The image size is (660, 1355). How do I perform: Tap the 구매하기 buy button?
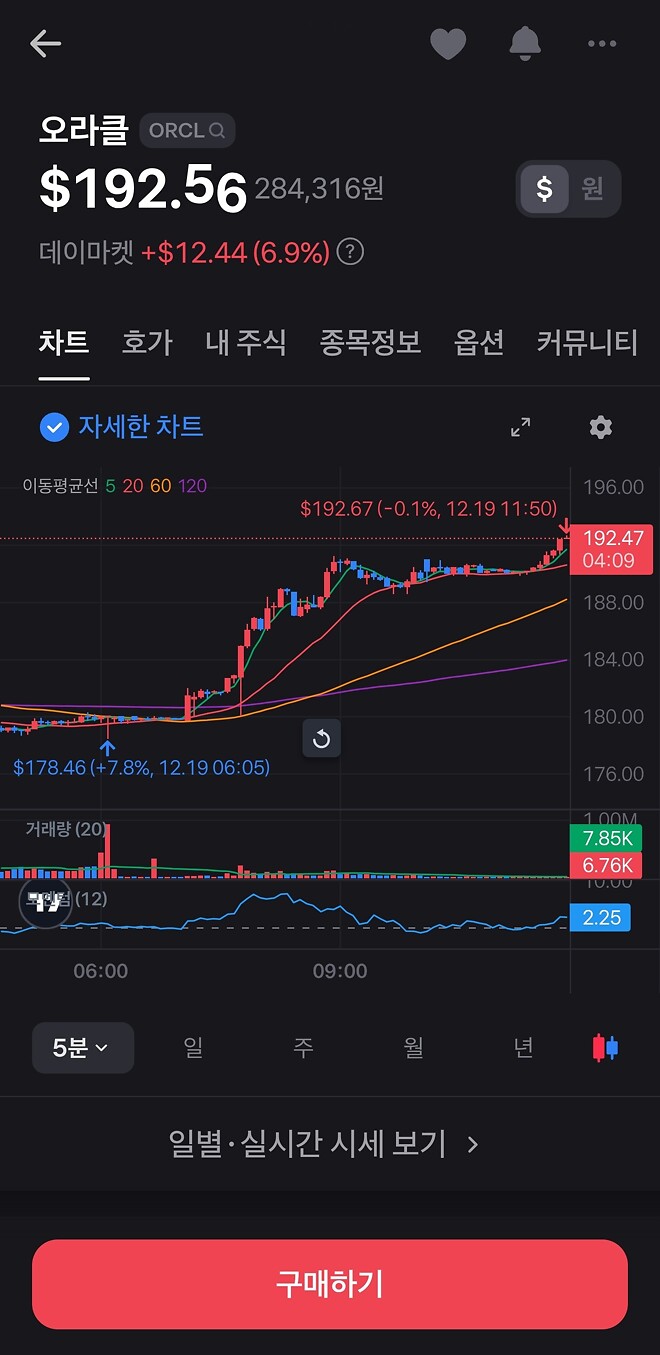tap(330, 1284)
